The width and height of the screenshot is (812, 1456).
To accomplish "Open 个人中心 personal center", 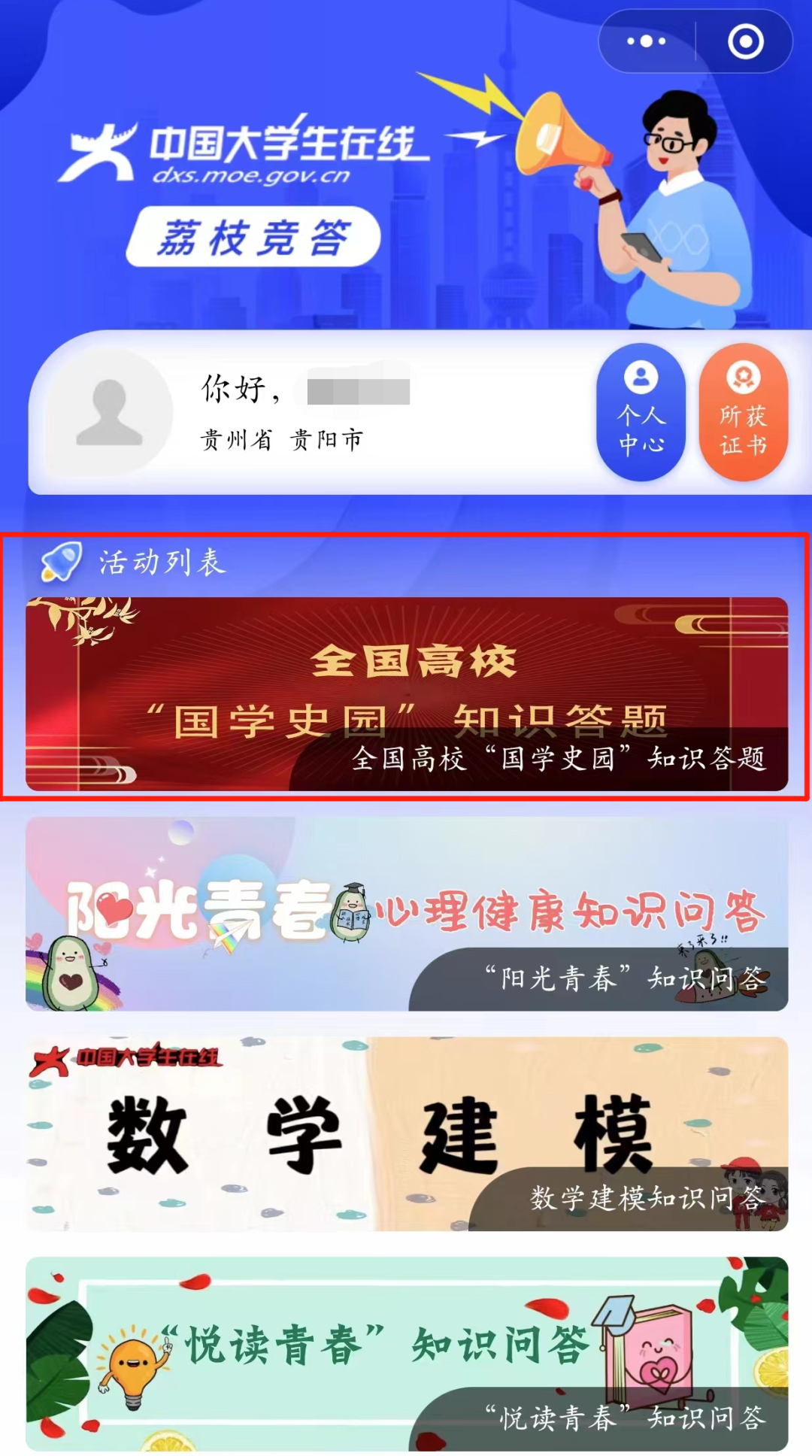I will click(x=641, y=412).
